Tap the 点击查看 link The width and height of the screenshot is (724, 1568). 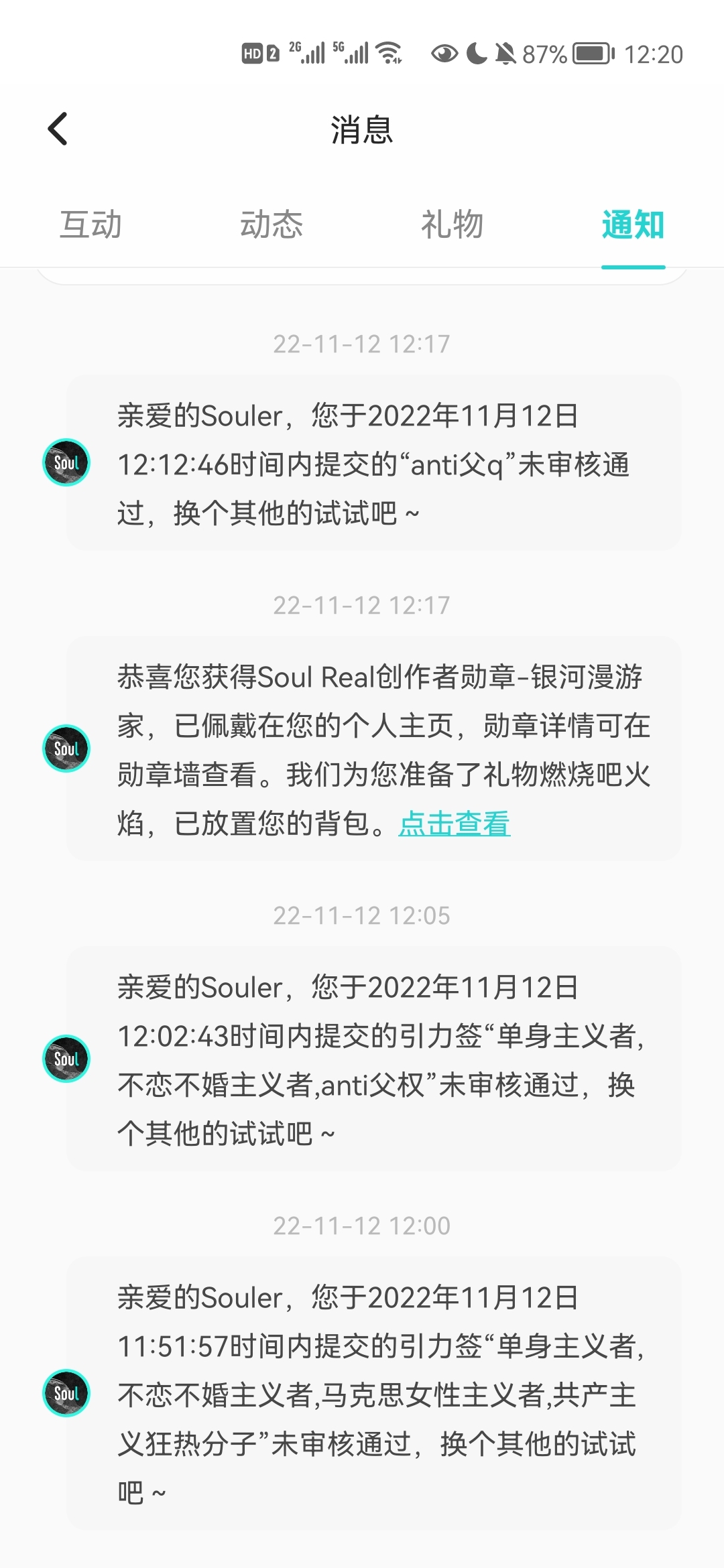455,824
